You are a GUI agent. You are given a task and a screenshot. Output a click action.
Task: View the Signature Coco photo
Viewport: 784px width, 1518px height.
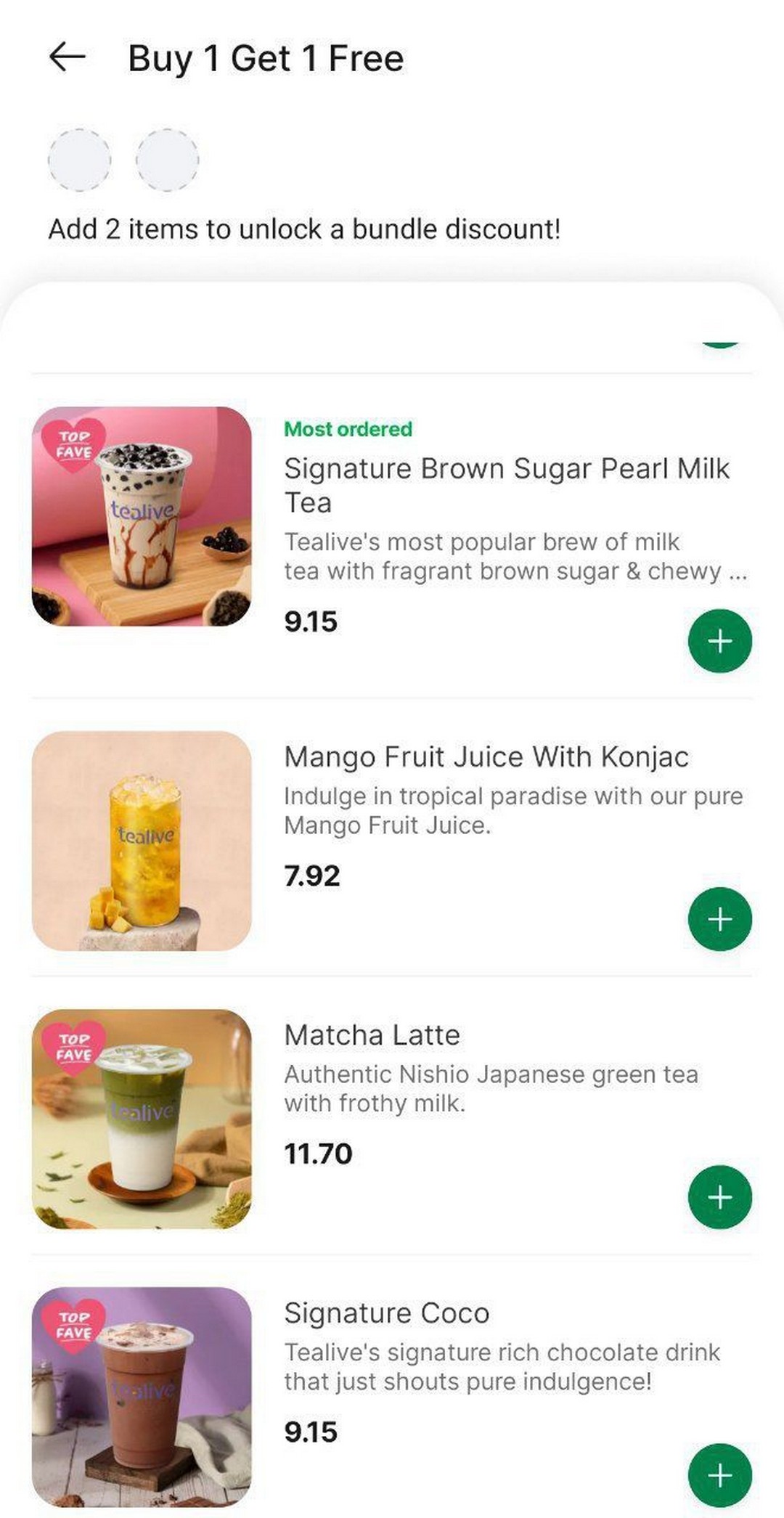(142, 1397)
